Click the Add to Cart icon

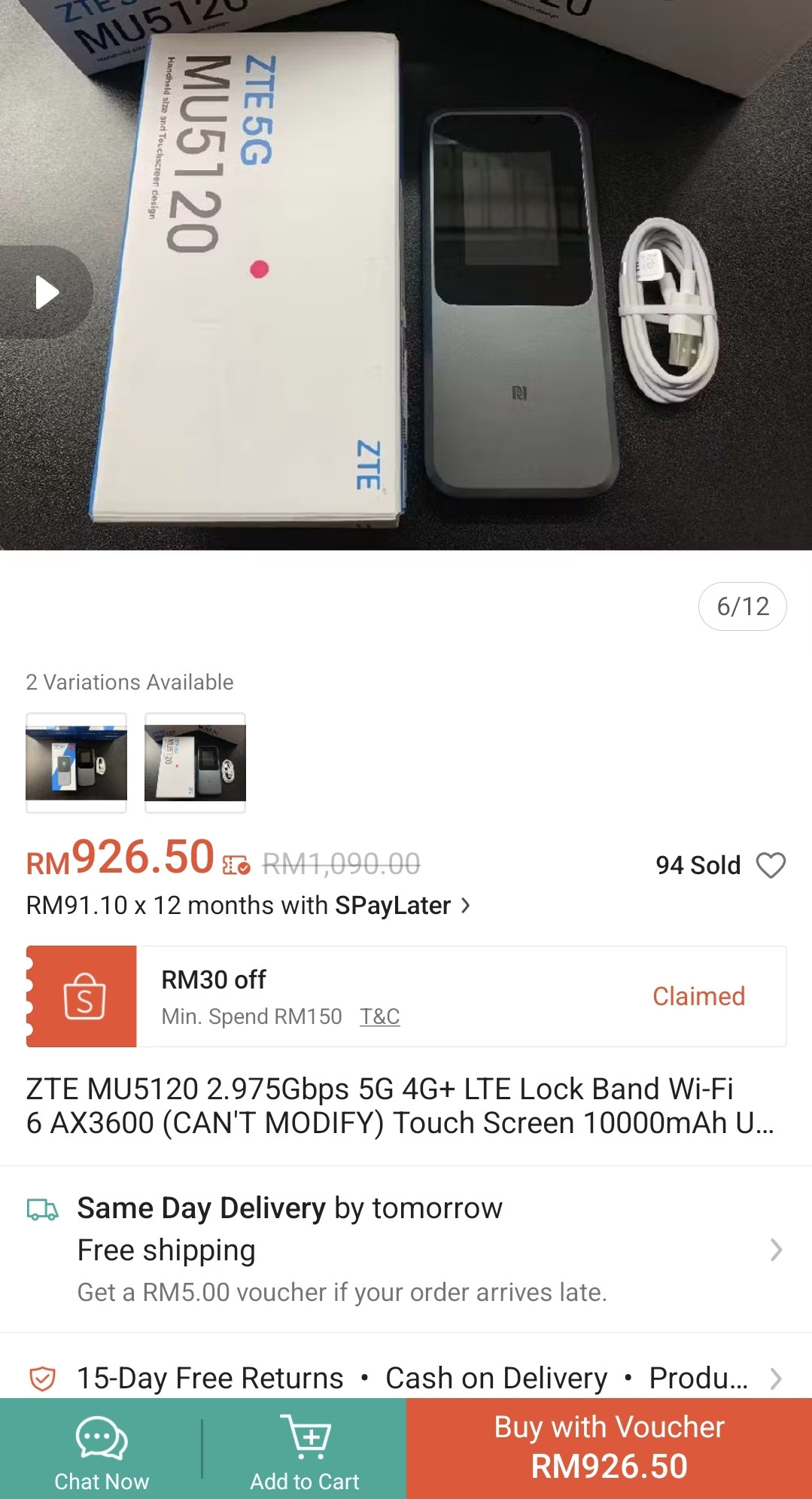pyautogui.click(x=309, y=1433)
